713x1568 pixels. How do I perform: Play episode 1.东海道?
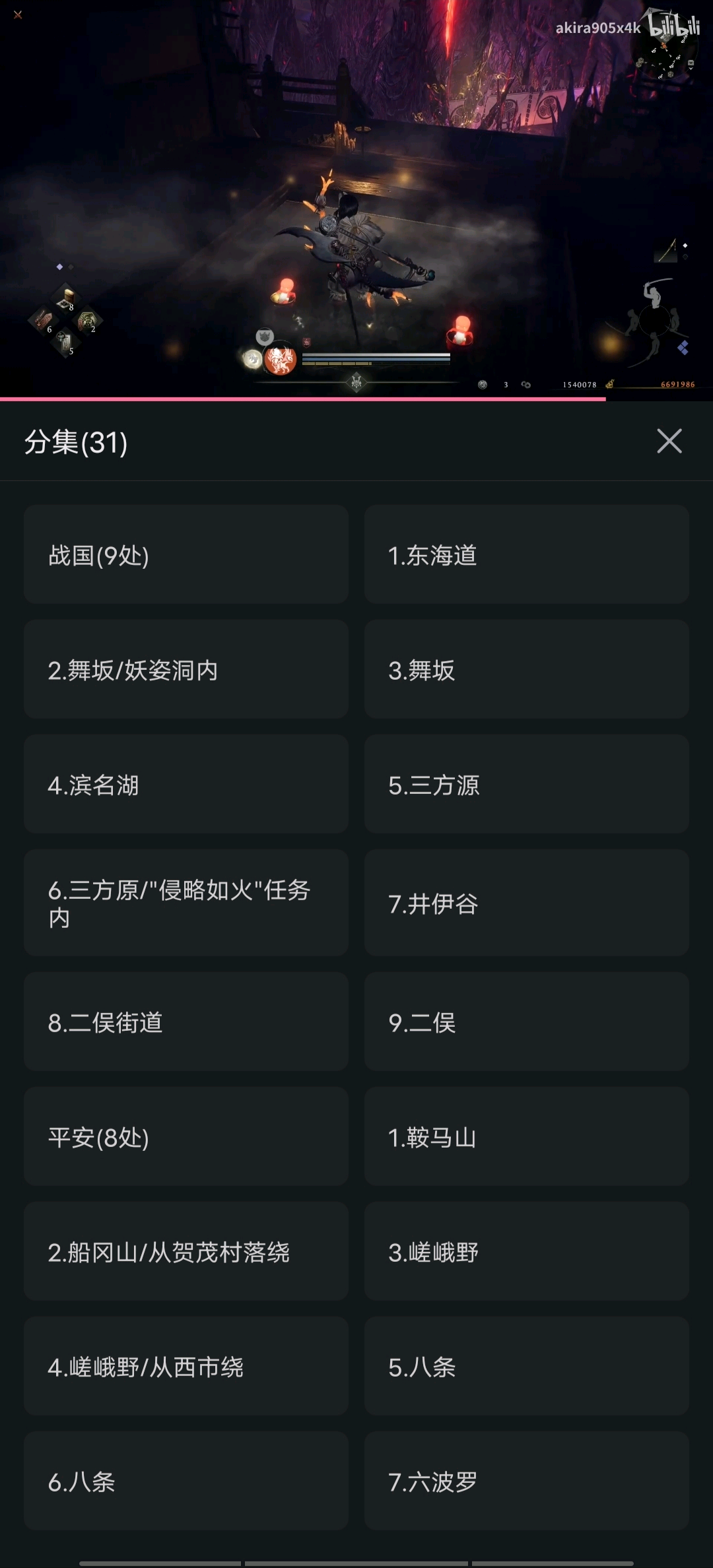pyautogui.click(x=526, y=554)
